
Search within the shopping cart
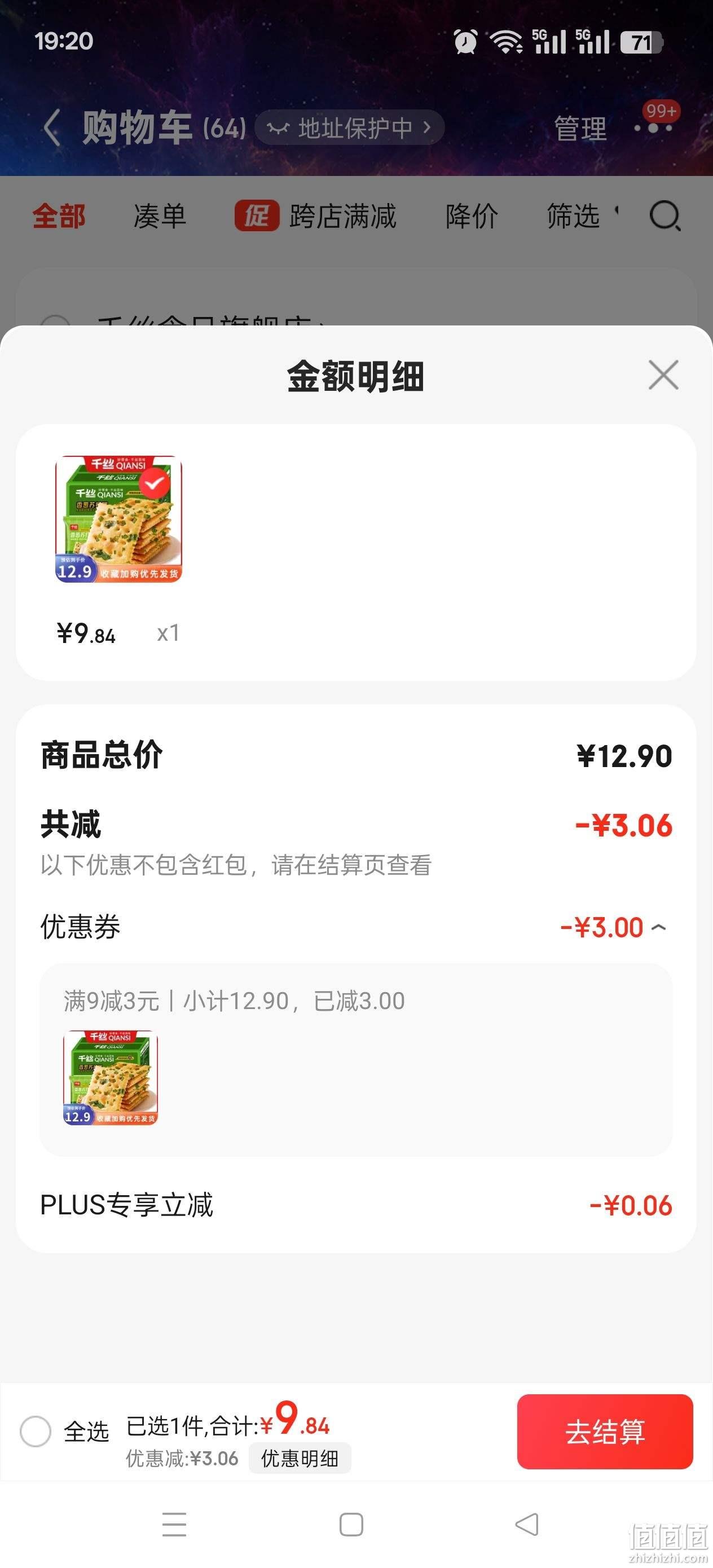[x=665, y=216]
